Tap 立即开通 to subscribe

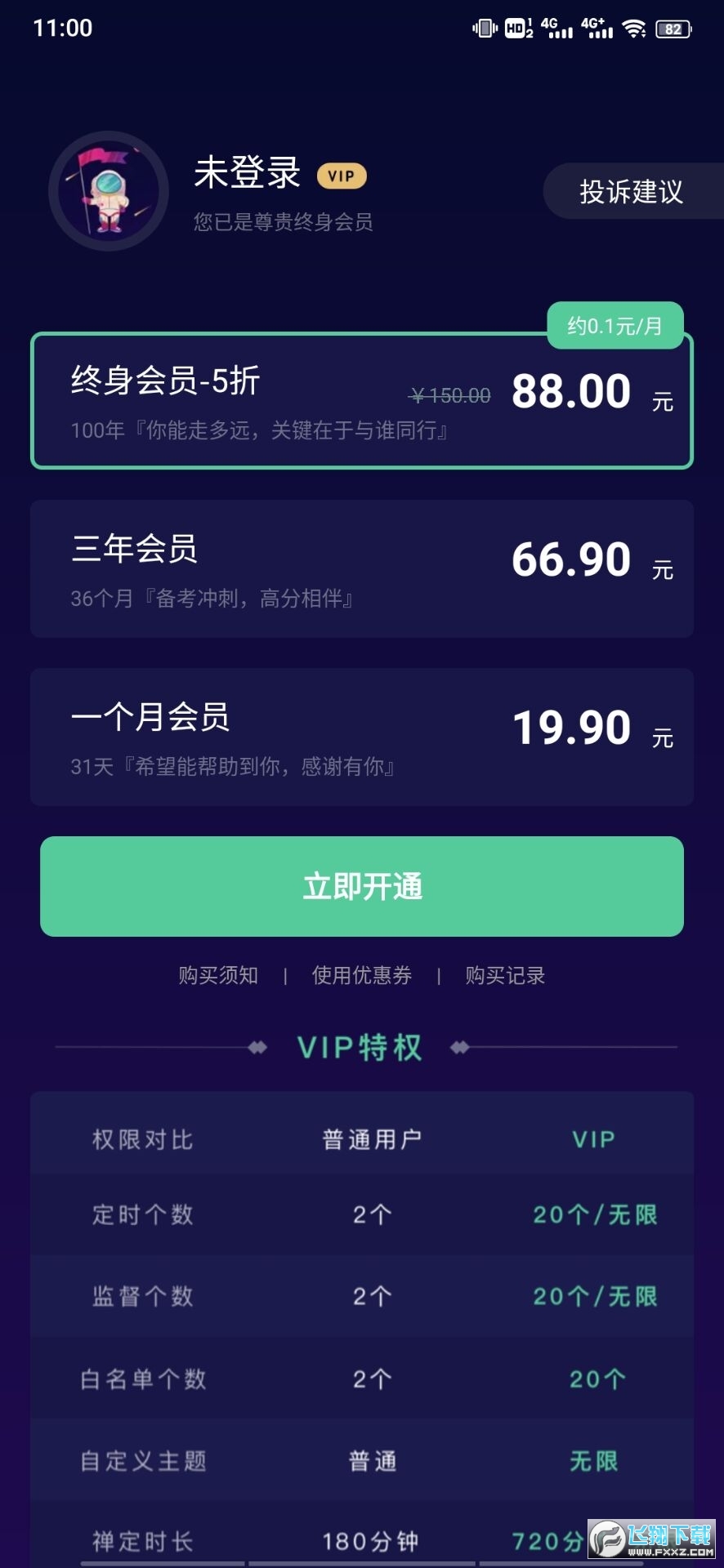point(361,886)
